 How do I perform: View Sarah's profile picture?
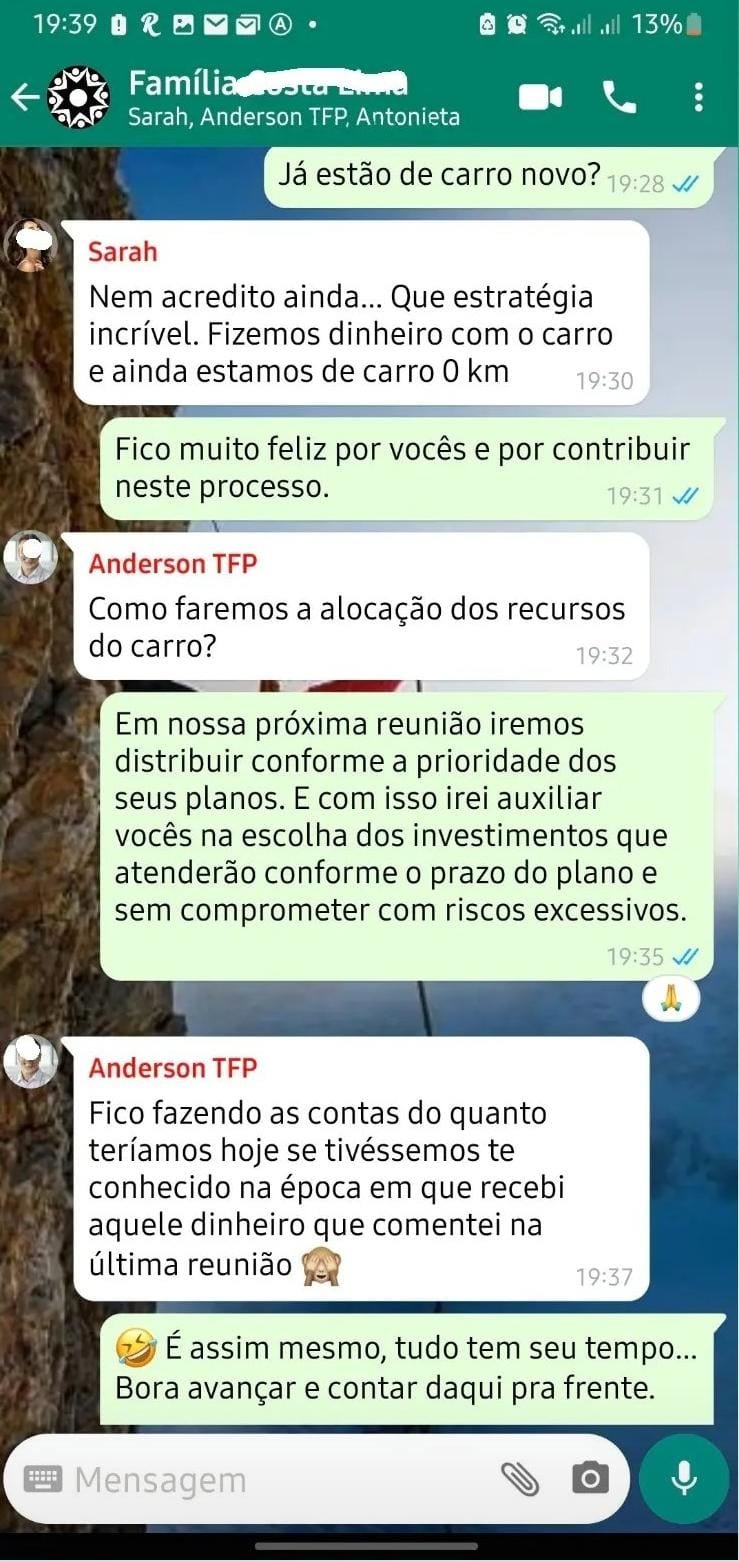point(31,246)
